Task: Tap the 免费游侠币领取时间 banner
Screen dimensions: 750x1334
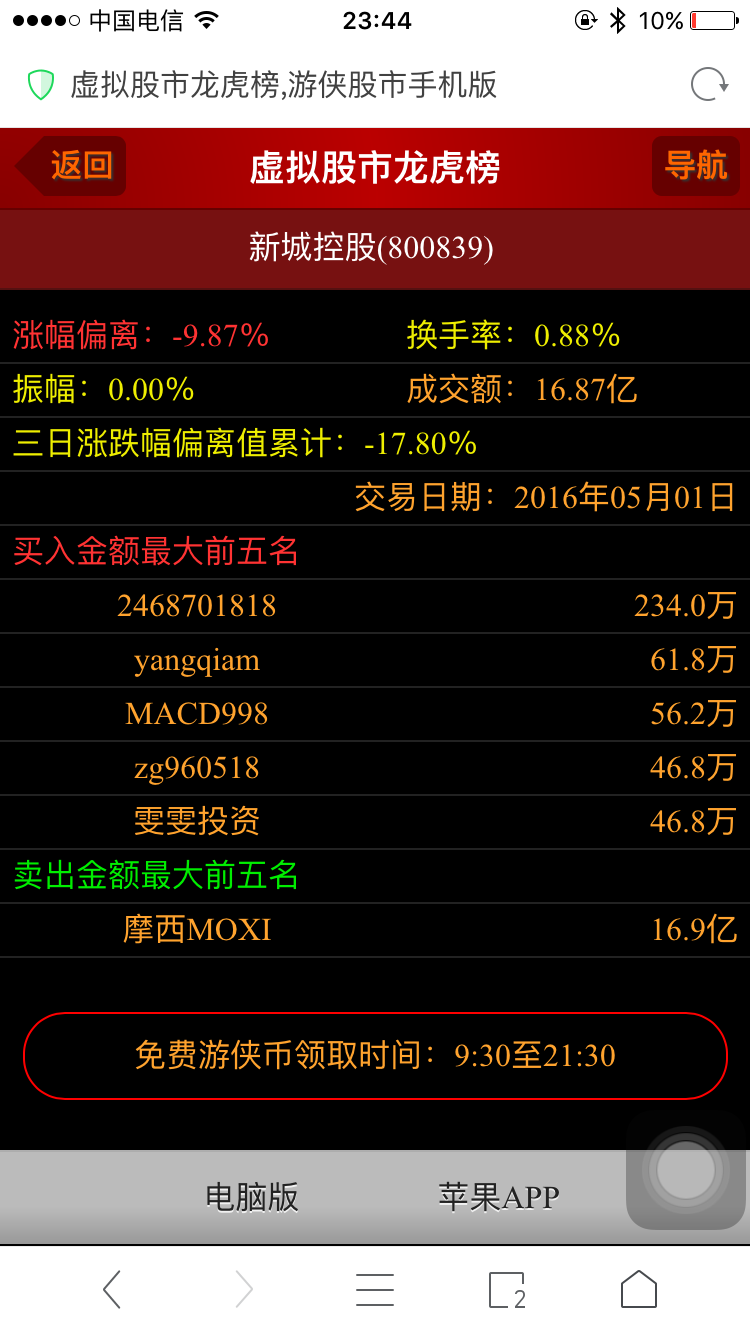Action: coord(375,1056)
